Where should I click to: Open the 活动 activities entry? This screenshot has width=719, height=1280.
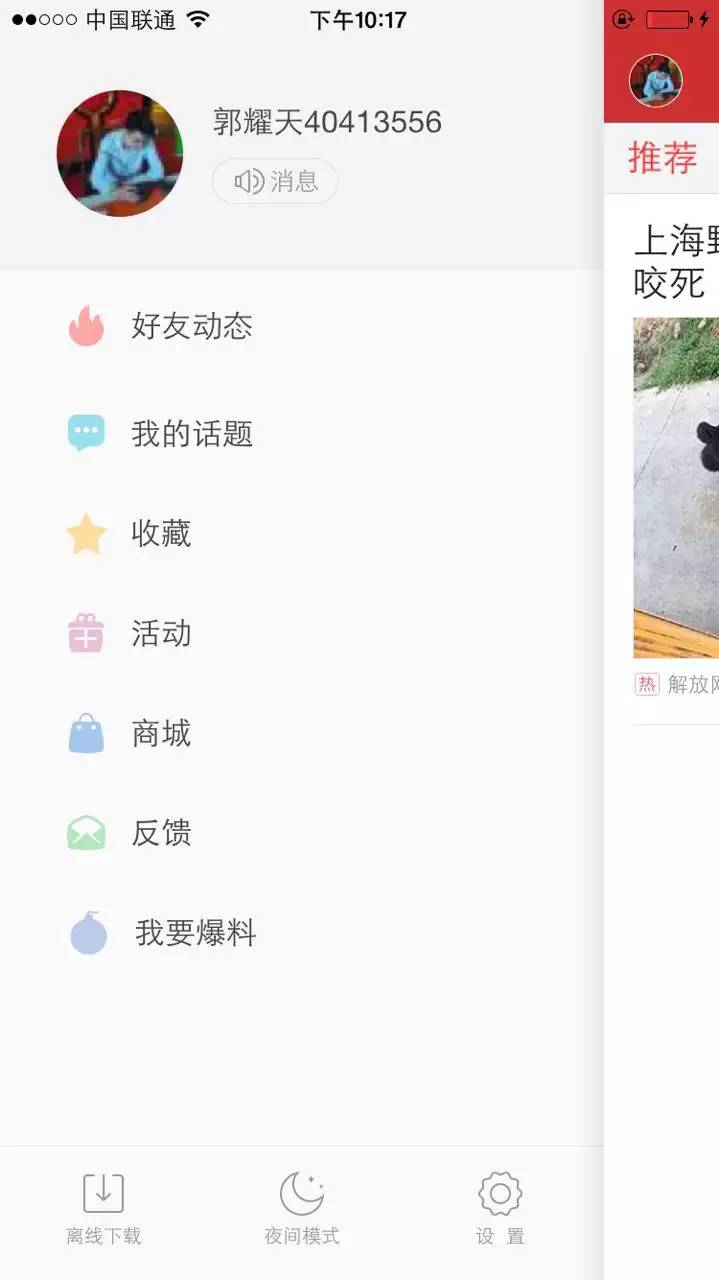(160, 633)
